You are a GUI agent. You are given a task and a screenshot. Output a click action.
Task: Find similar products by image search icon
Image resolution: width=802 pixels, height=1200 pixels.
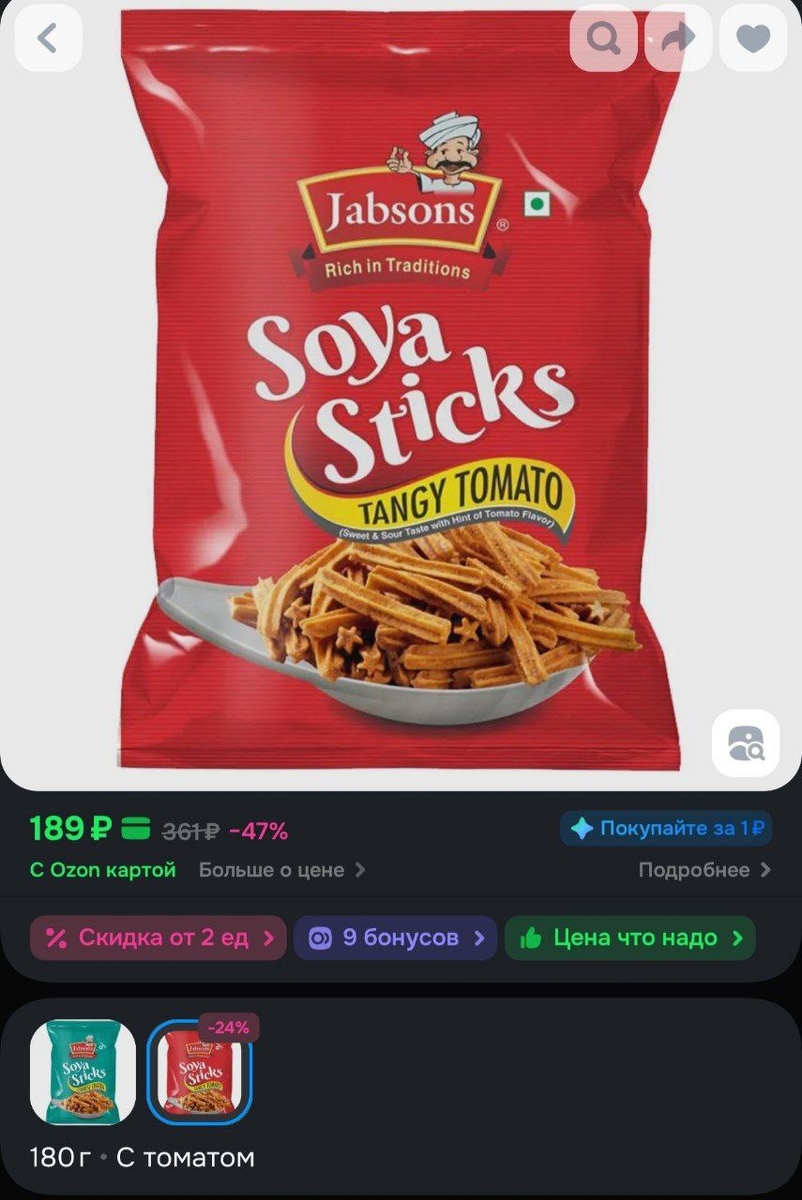click(x=745, y=743)
